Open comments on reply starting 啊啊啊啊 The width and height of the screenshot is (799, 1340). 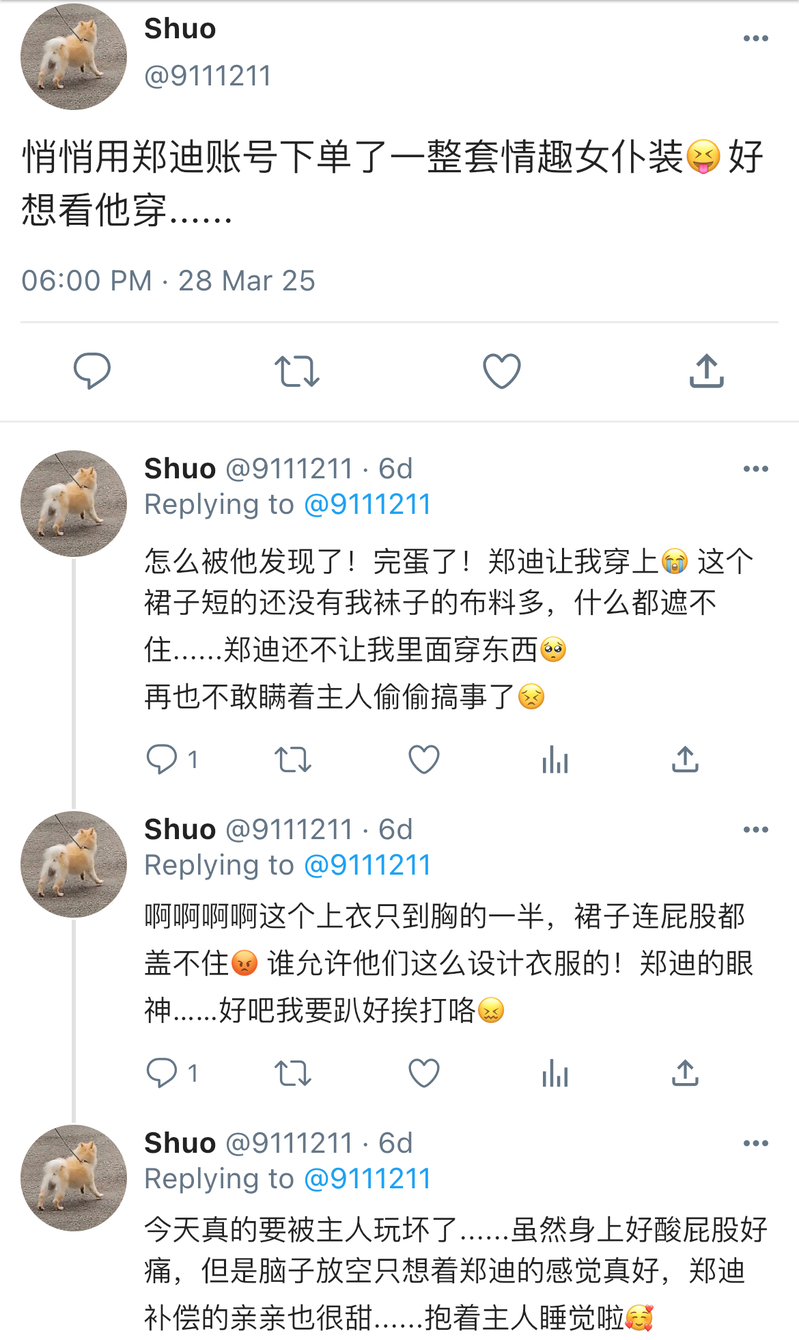point(162,1073)
